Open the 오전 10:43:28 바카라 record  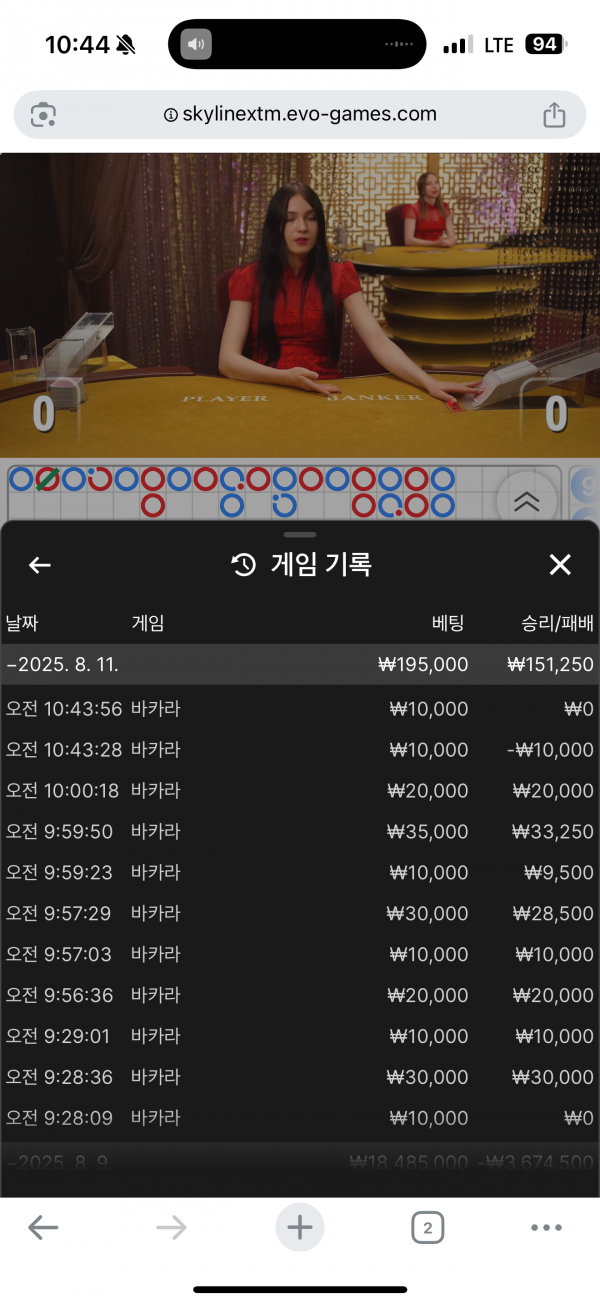(x=300, y=750)
